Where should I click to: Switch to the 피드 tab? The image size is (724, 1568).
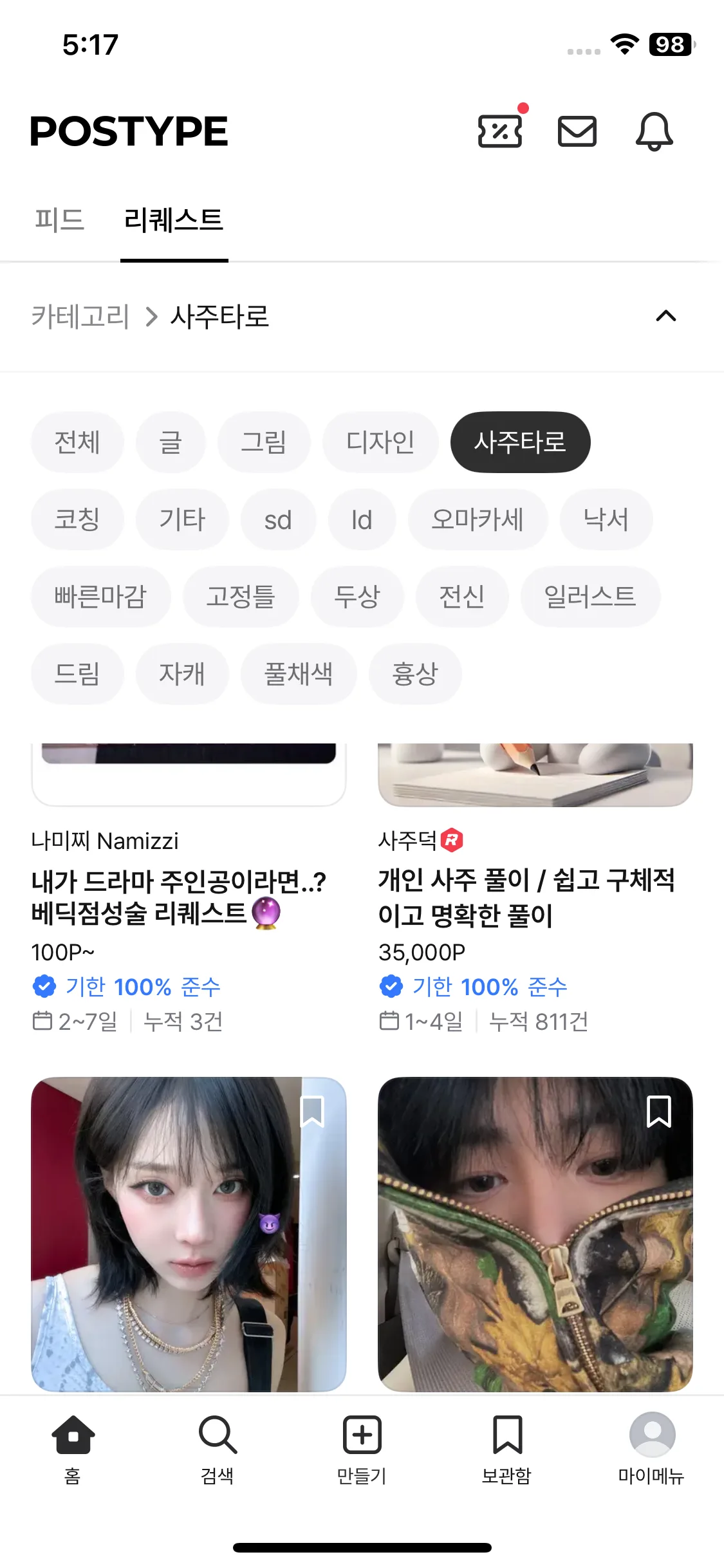(59, 220)
